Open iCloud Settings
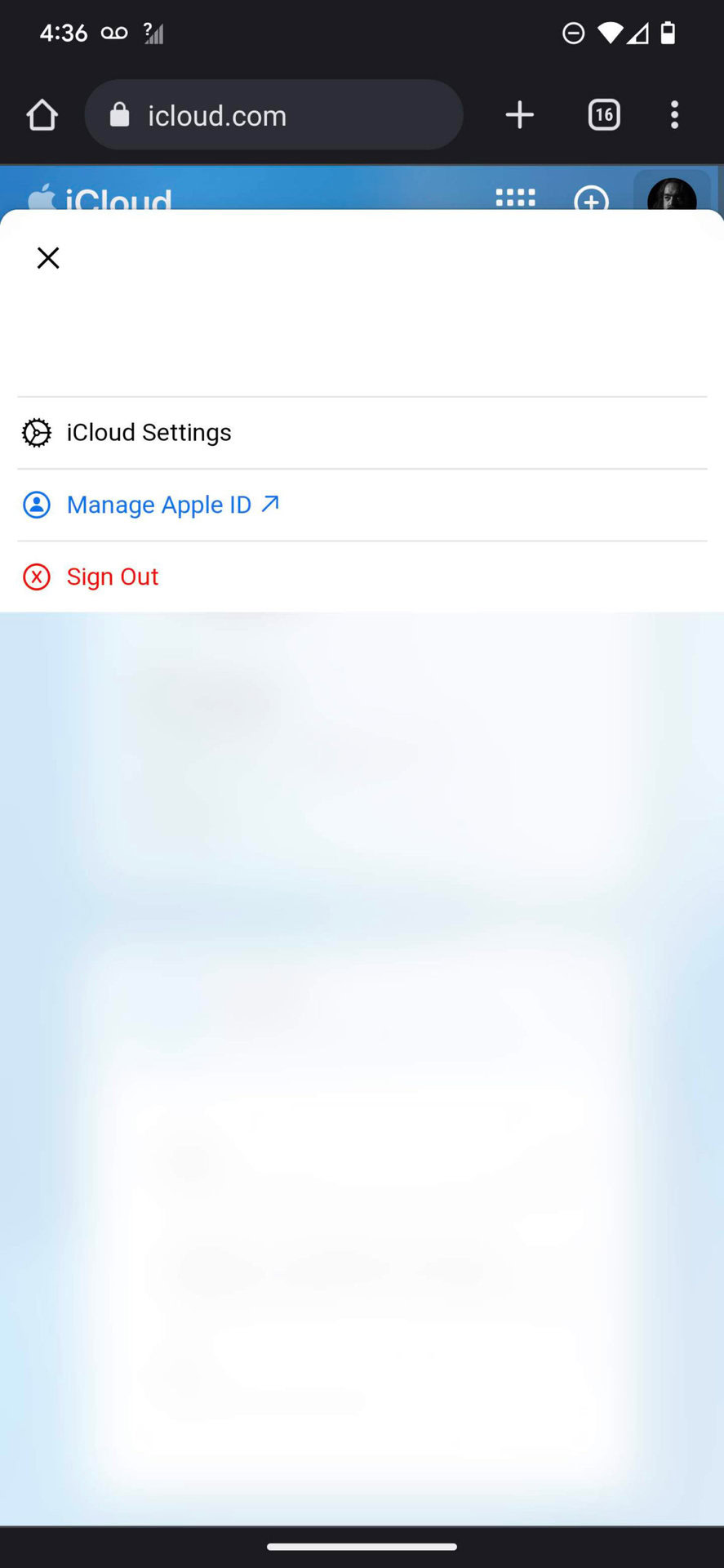724x1568 pixels. [149, 433]
